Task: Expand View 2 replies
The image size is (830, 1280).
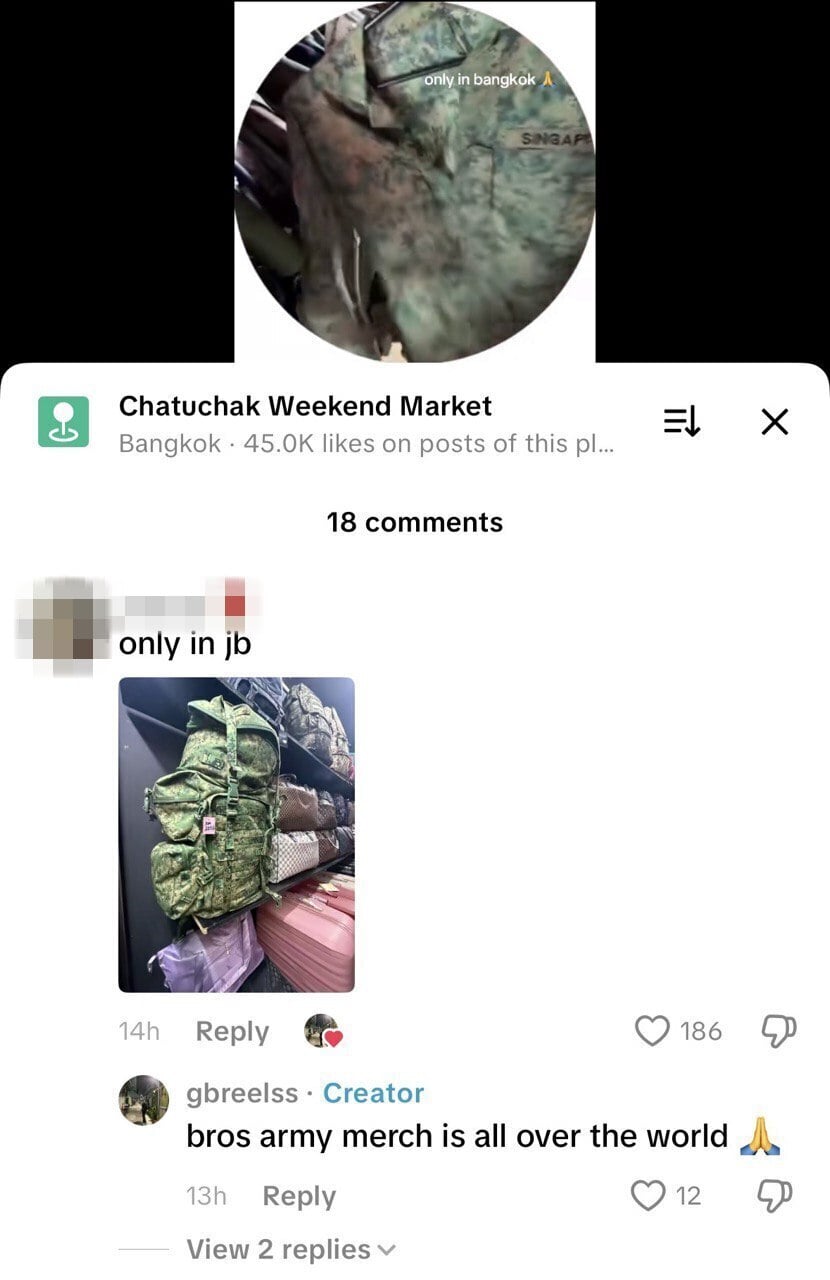Action: (290, 1249)
